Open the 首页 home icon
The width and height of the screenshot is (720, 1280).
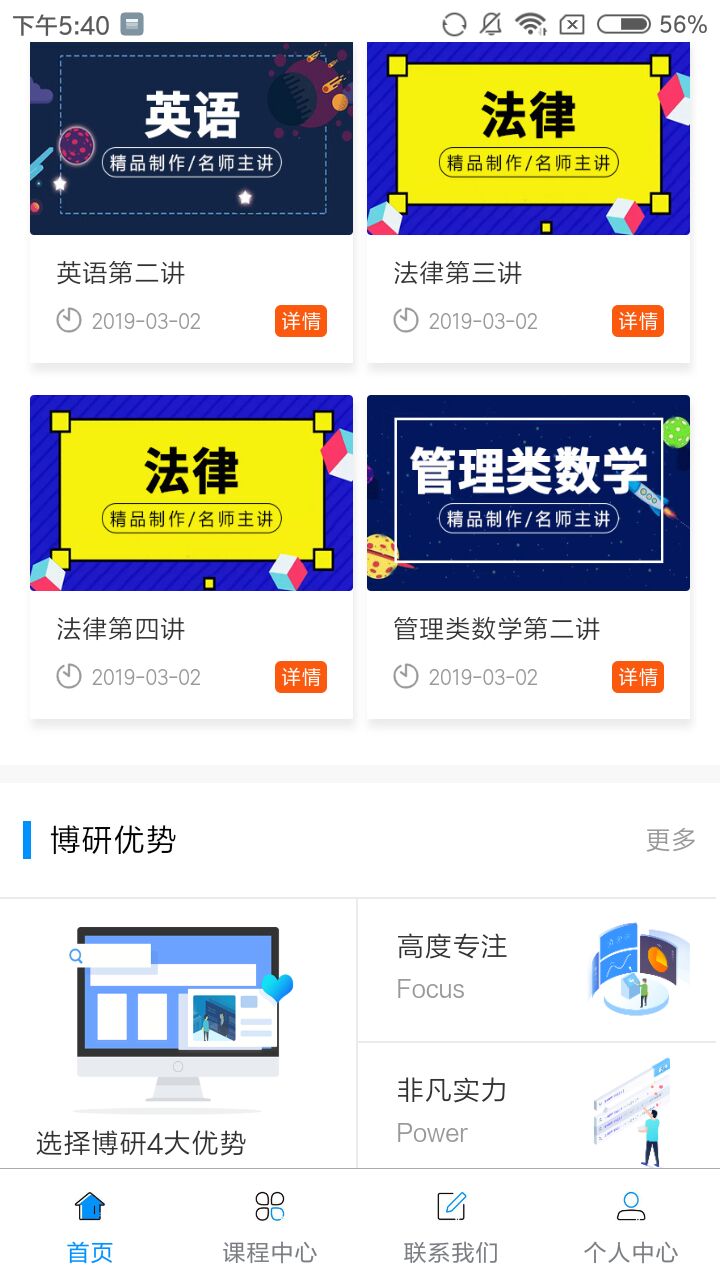tap(89, 1207)
